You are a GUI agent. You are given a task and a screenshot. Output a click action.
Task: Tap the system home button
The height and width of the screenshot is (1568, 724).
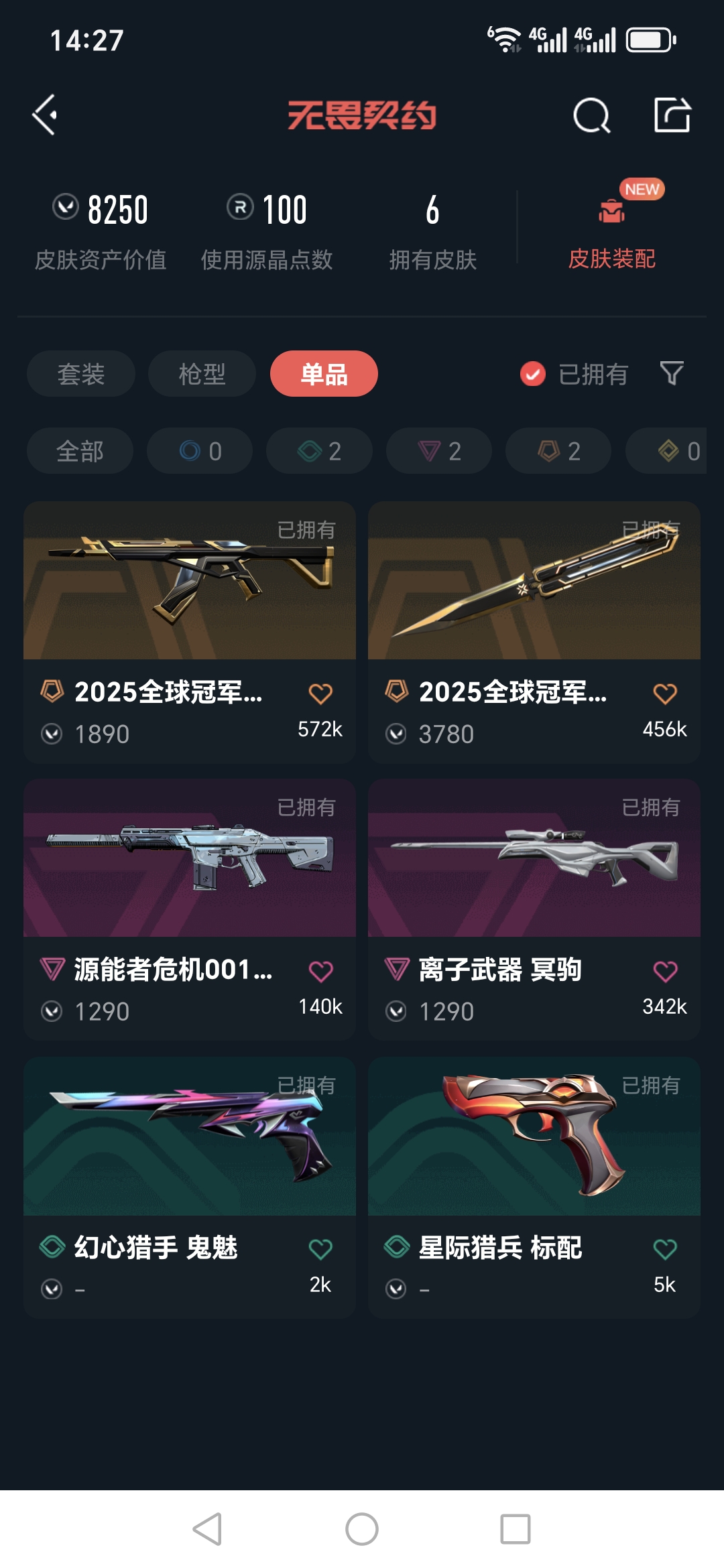pyautogui.click(x=362, y=1529)
